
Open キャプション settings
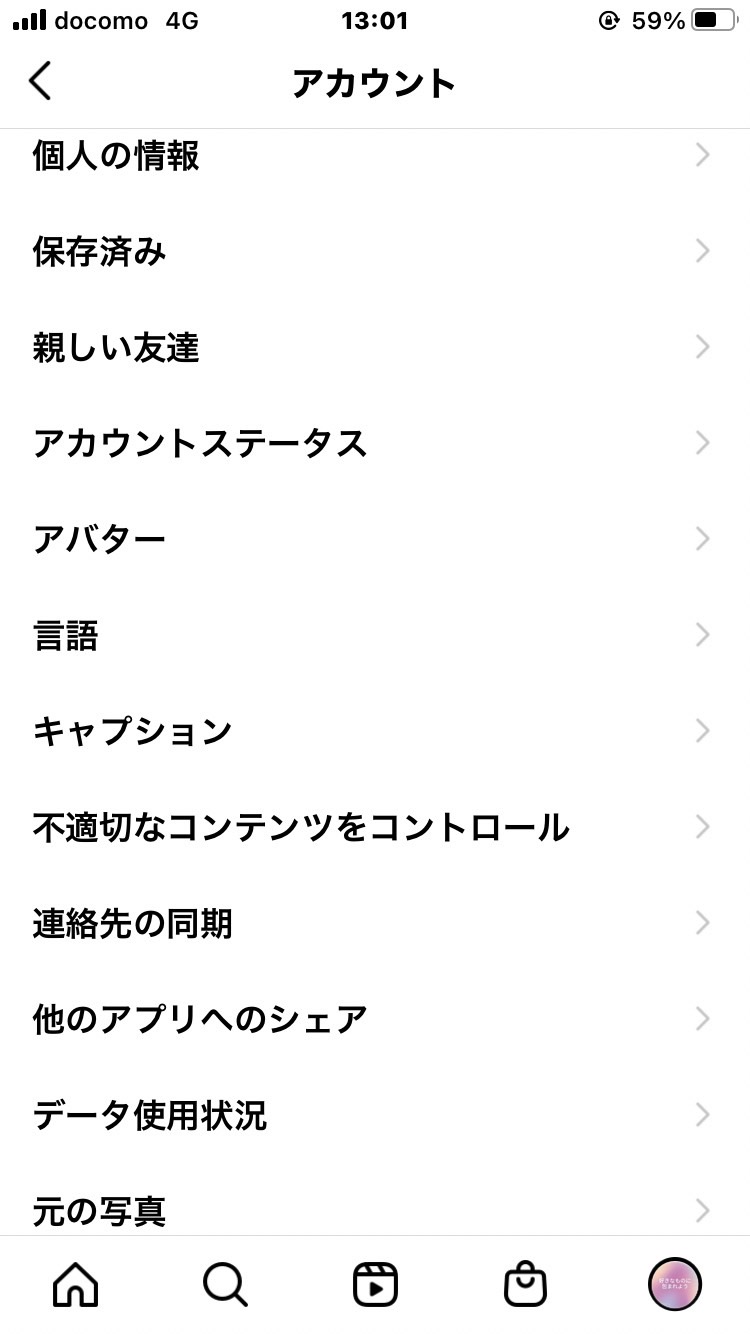pos(375,731)
